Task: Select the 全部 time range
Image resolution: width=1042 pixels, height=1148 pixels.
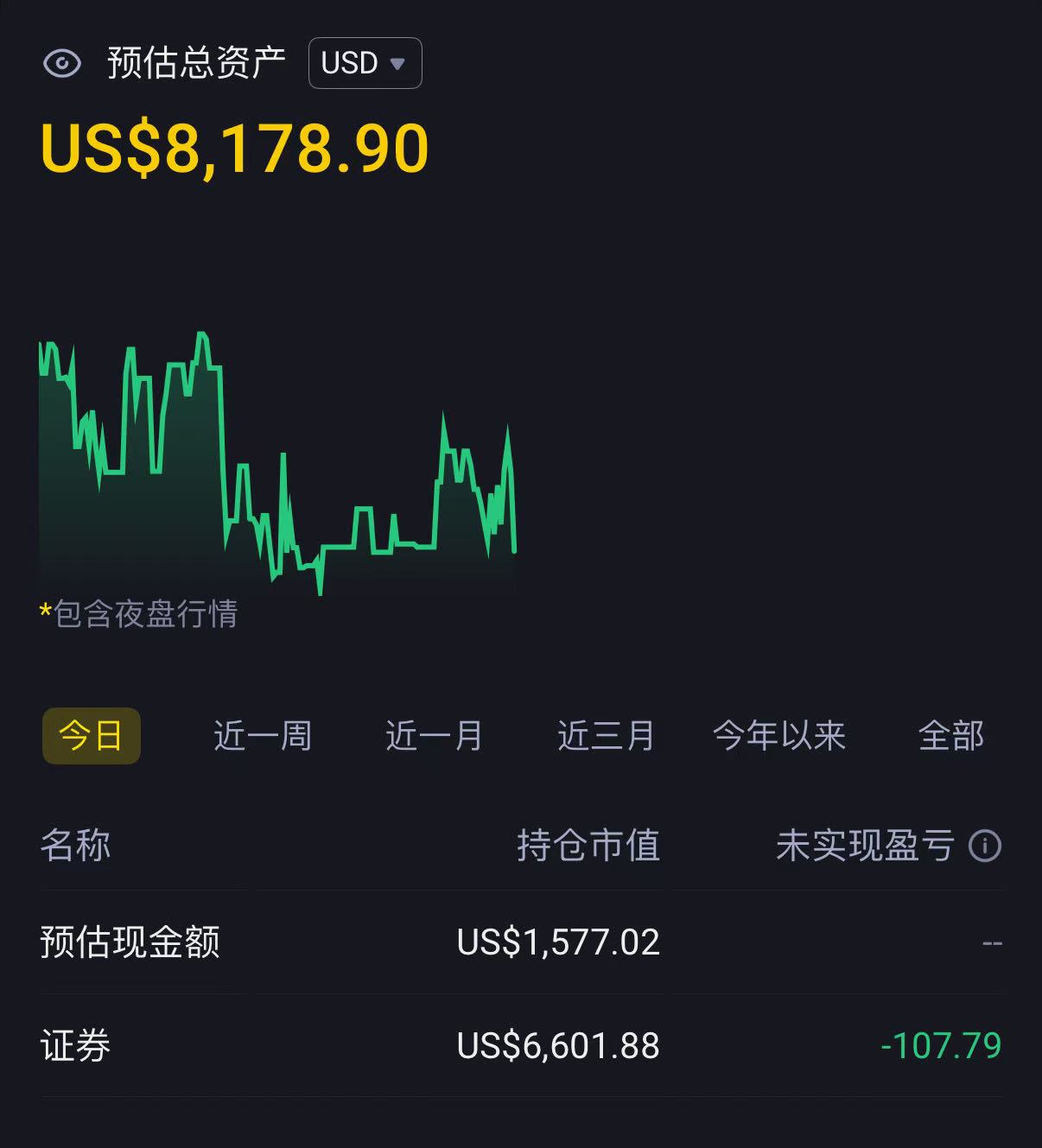Action: 950,736
